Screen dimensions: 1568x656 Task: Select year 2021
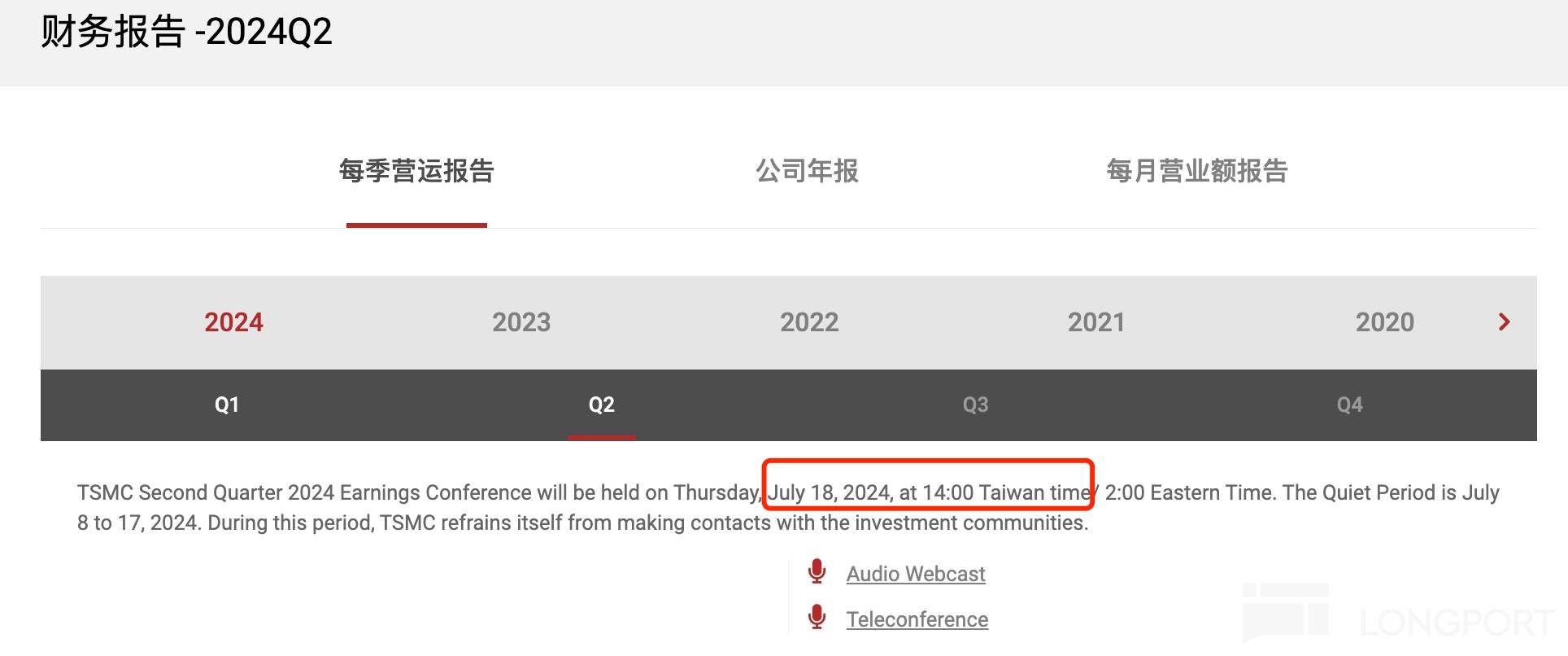pos(1096,322)
